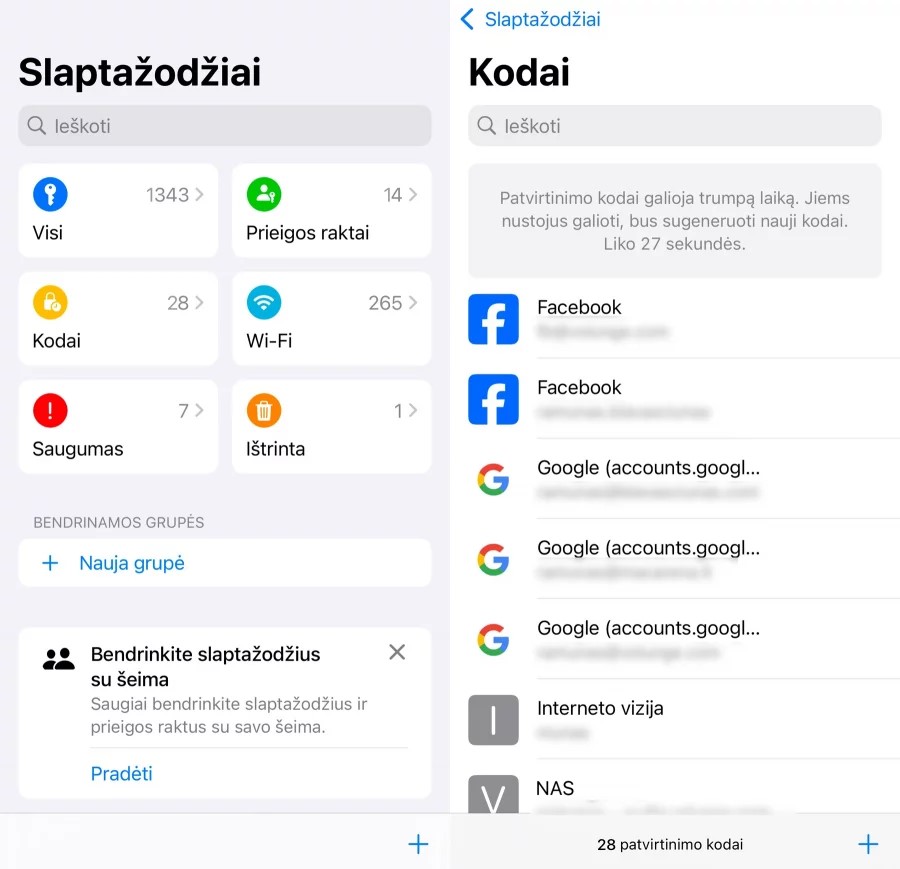Open the Wi-Fi passwords card
900x869 pixels.
[331, 319]
